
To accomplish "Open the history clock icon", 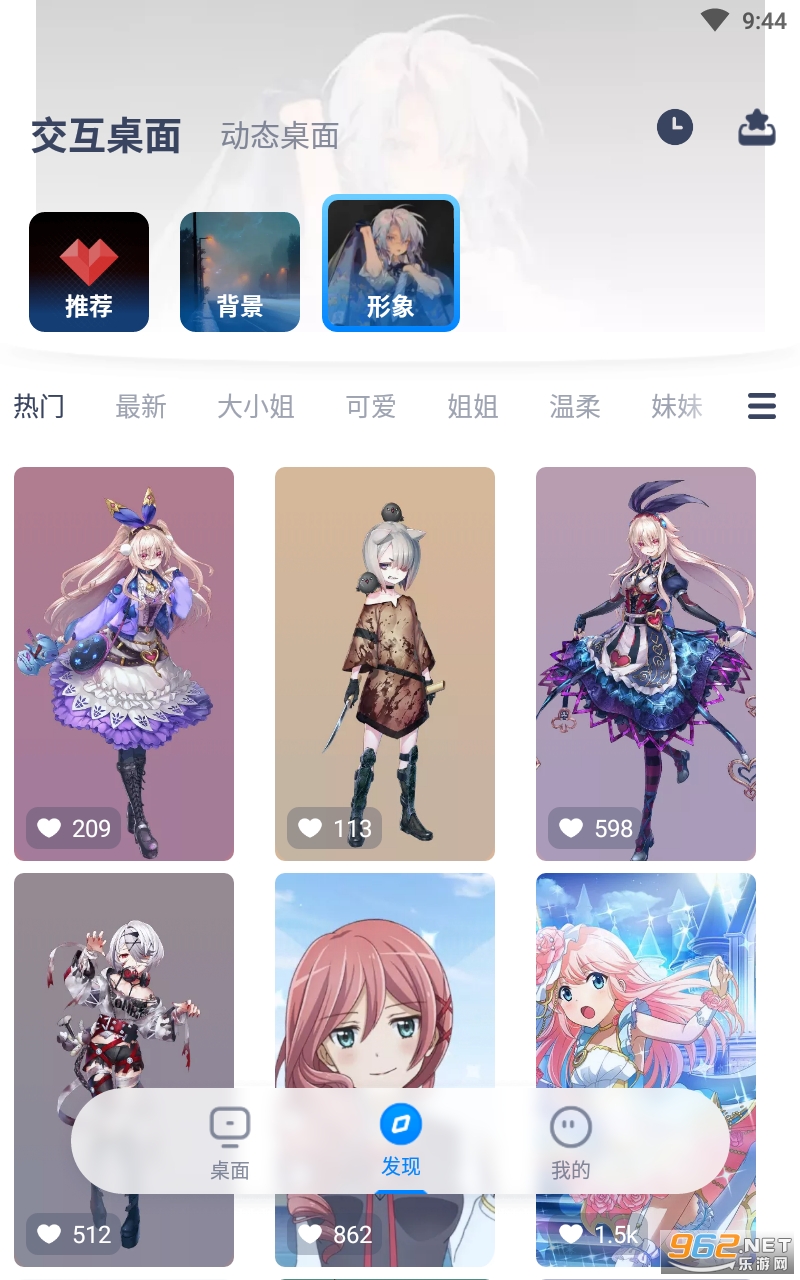I will (675, 127).
